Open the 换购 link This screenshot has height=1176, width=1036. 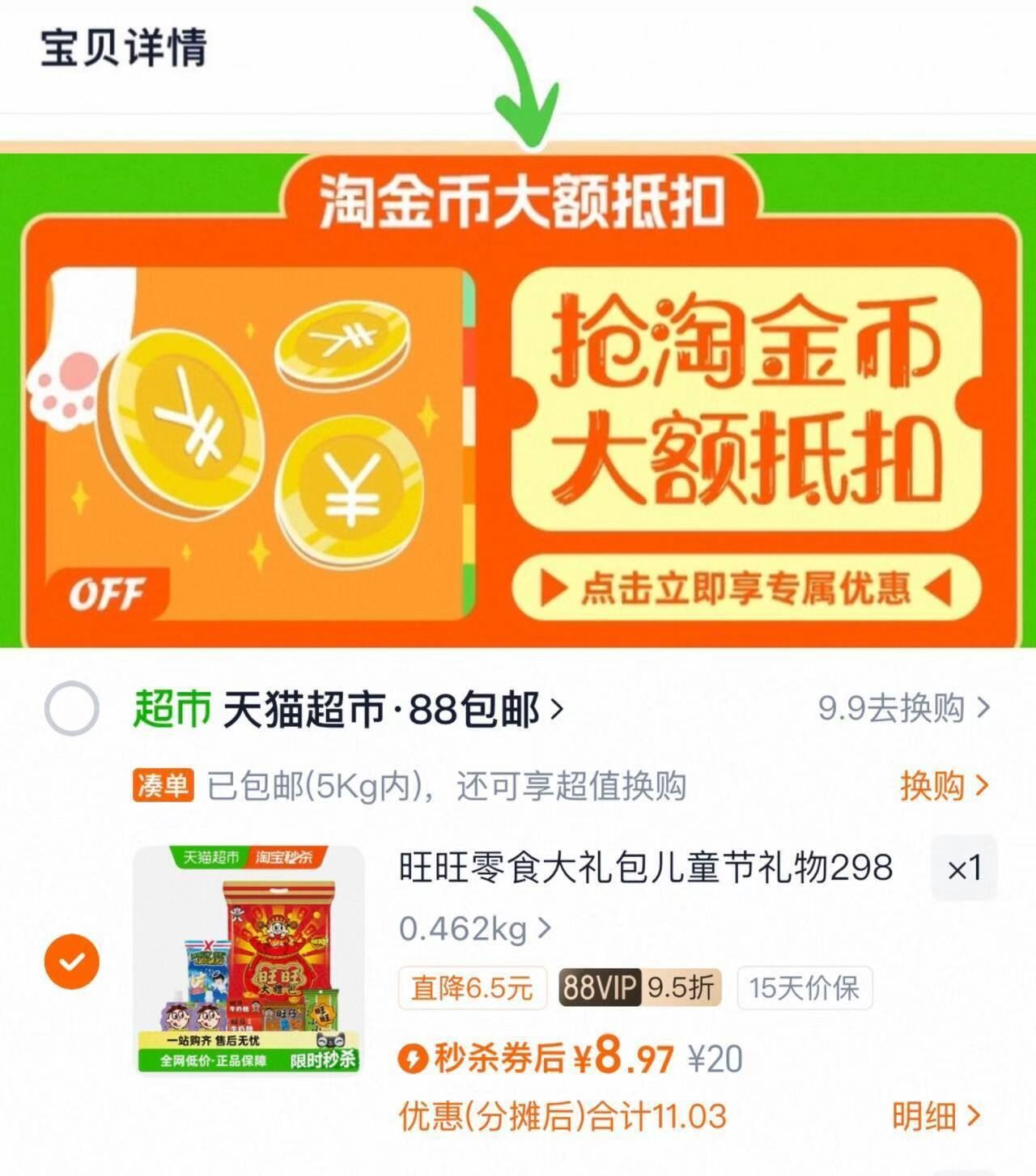[943, 783]
